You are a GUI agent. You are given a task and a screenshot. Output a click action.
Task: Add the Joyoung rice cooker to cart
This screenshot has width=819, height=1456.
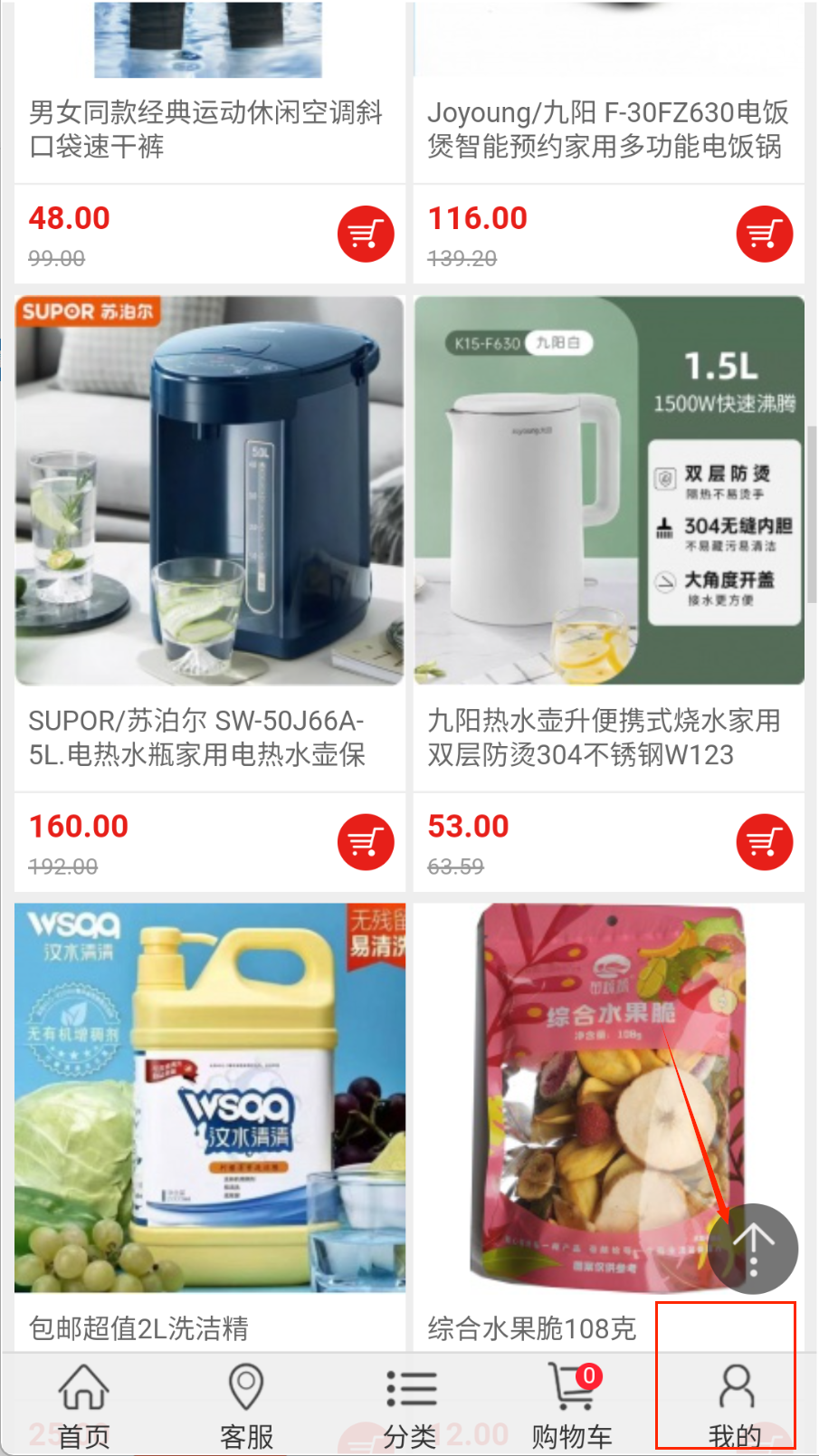pyautogui.click(x=765, y=235)
